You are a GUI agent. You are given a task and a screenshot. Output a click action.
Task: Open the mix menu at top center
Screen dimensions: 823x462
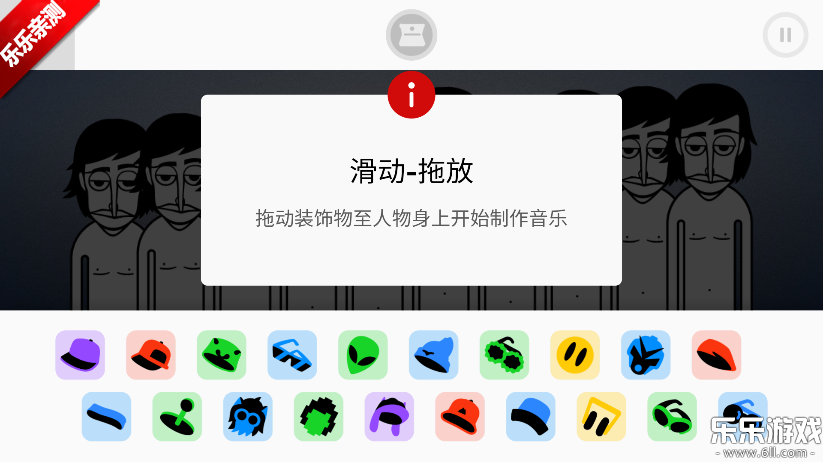pos(411,35)
